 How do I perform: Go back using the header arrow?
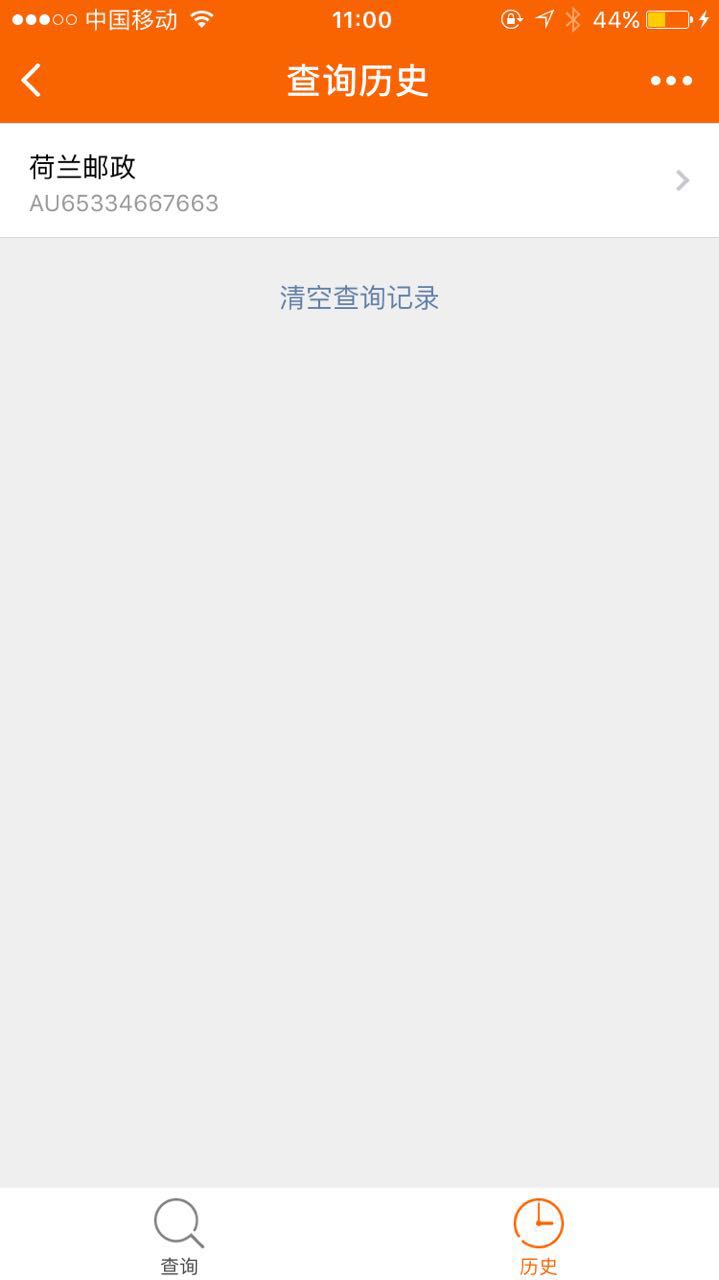pyautogui.click(x=32, y=81)
